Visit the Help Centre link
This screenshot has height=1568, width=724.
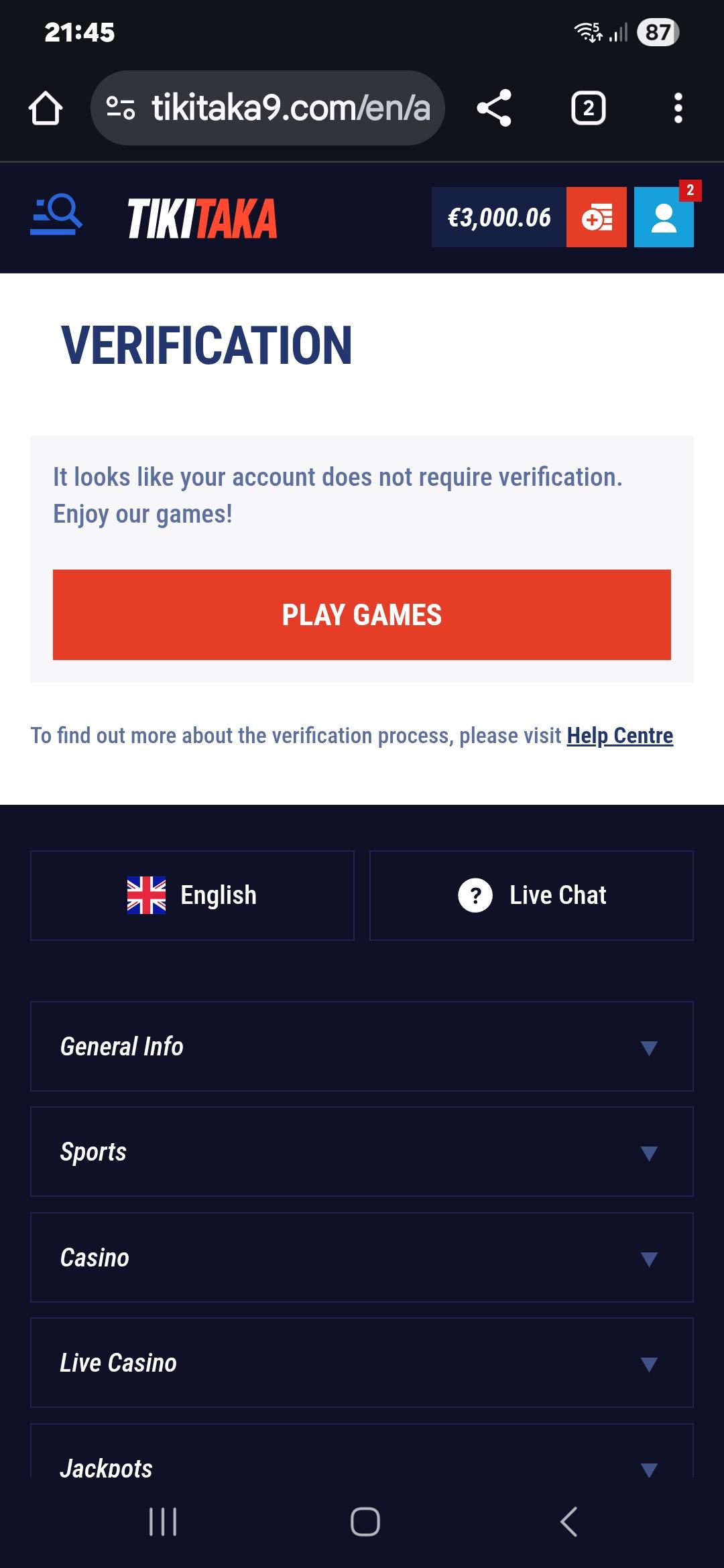pyautogui.click(x=619, y=736)
